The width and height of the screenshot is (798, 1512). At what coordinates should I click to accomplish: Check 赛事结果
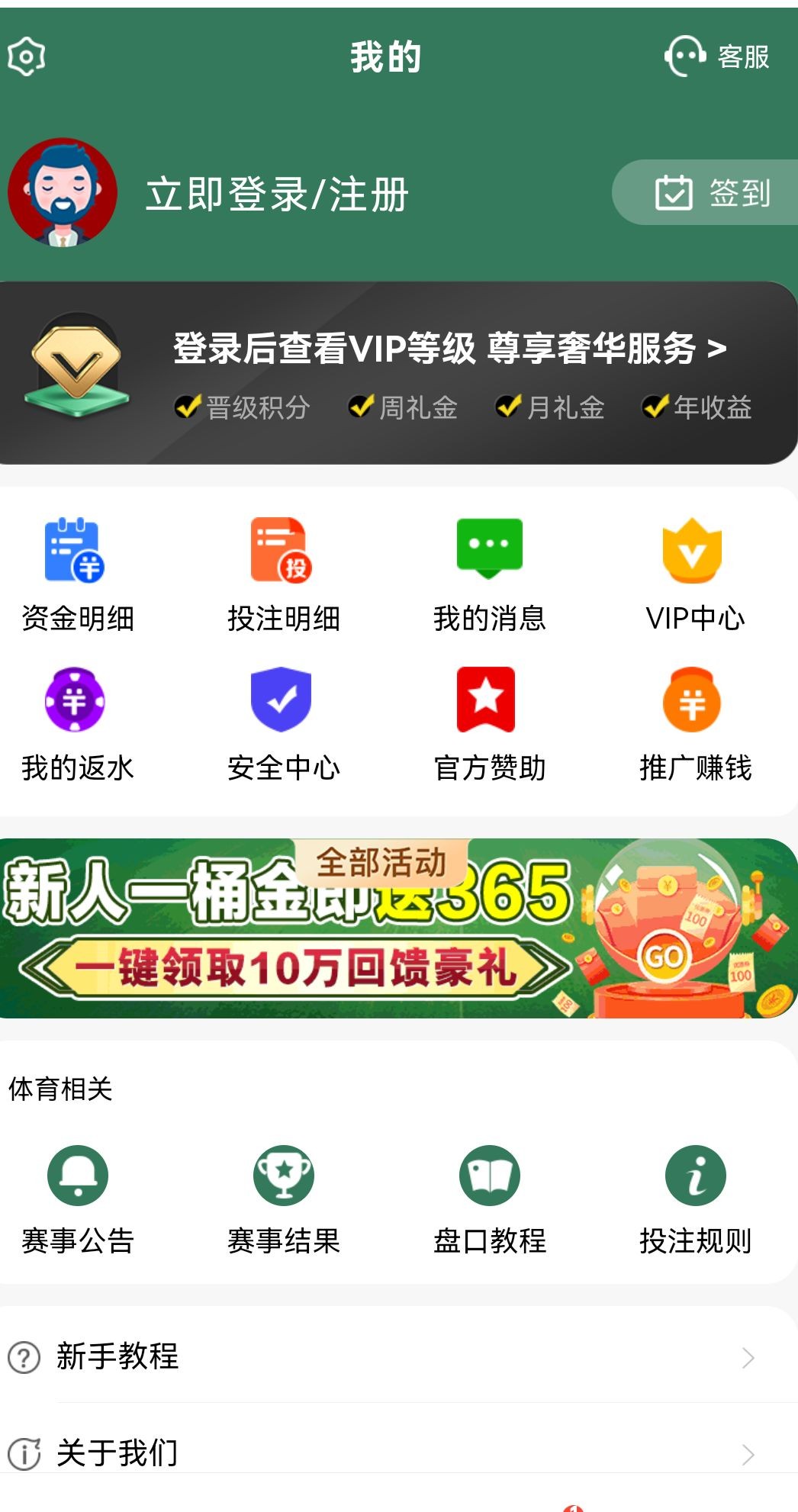(283, 1199)
